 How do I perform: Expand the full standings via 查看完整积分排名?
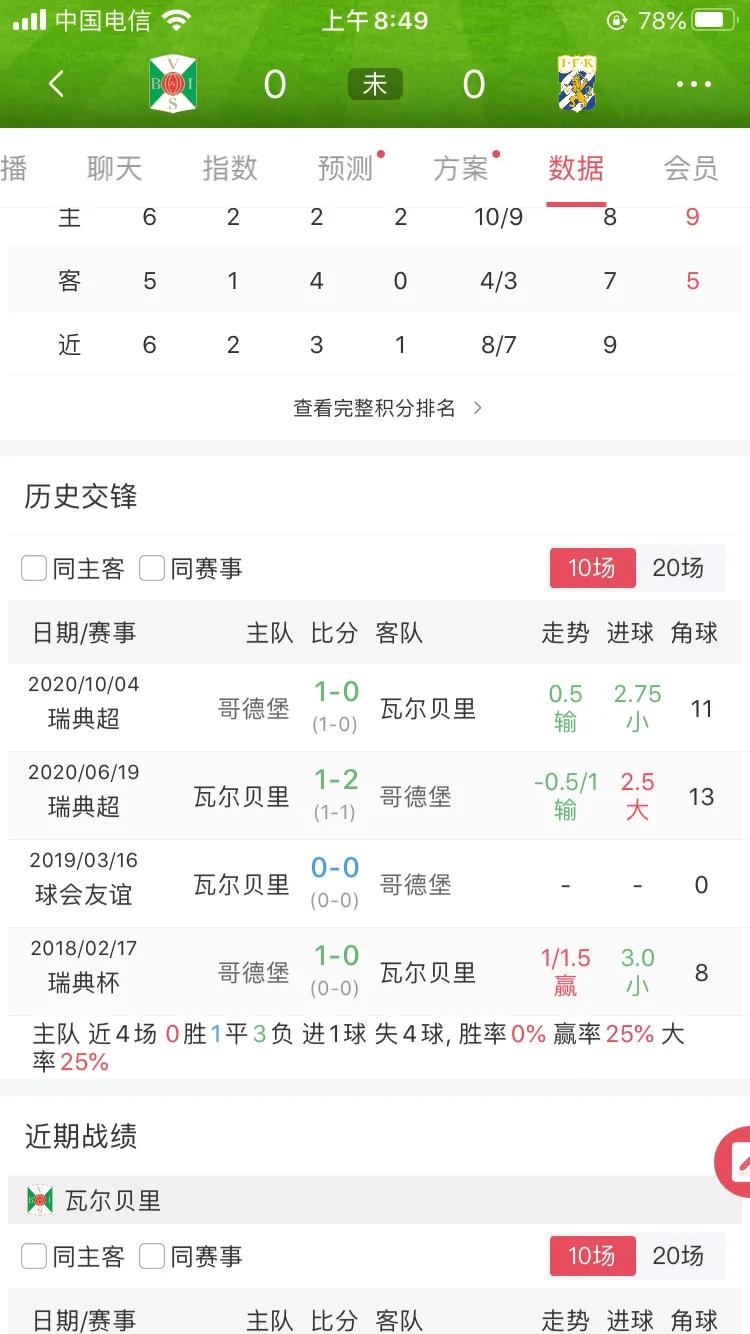tap(375, 407)
